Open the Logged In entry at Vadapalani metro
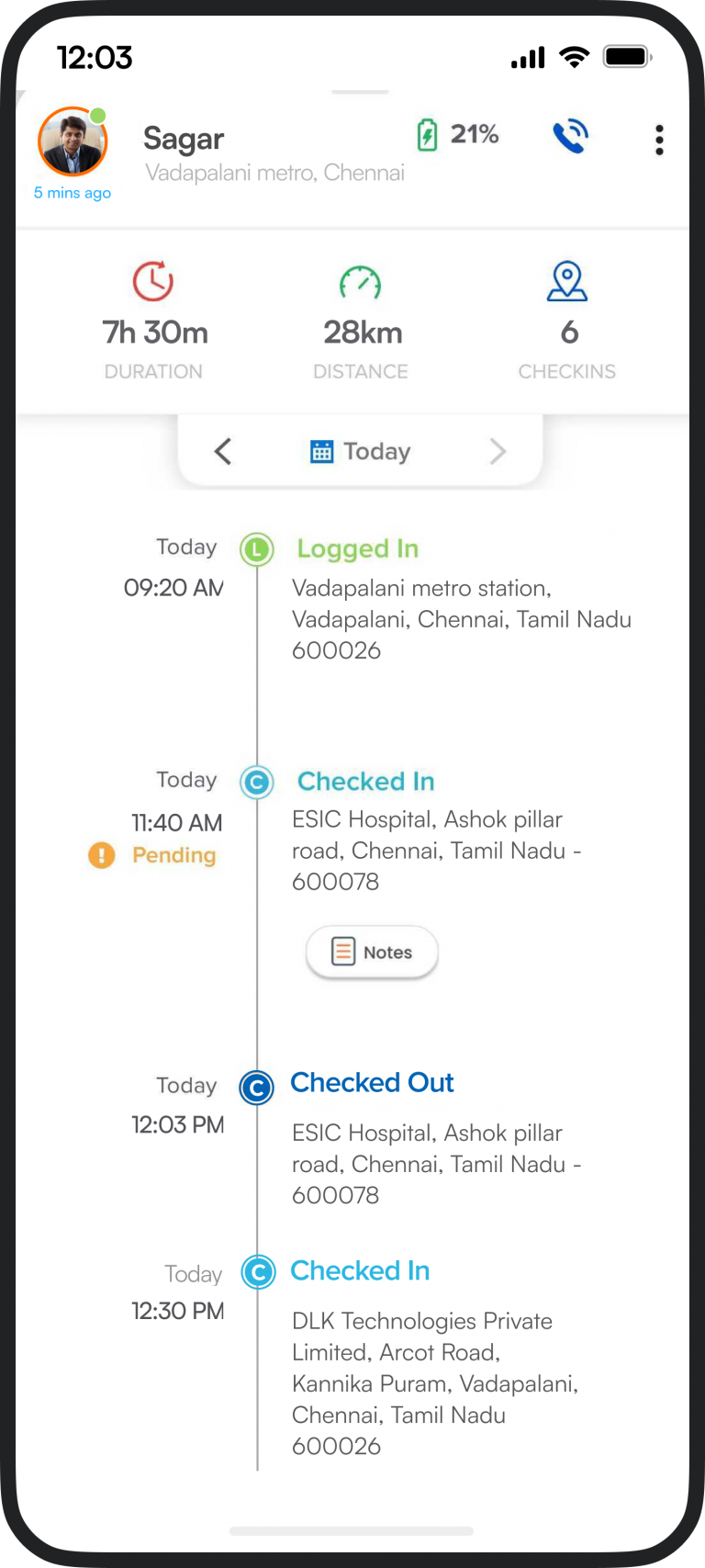 (357, 549)
